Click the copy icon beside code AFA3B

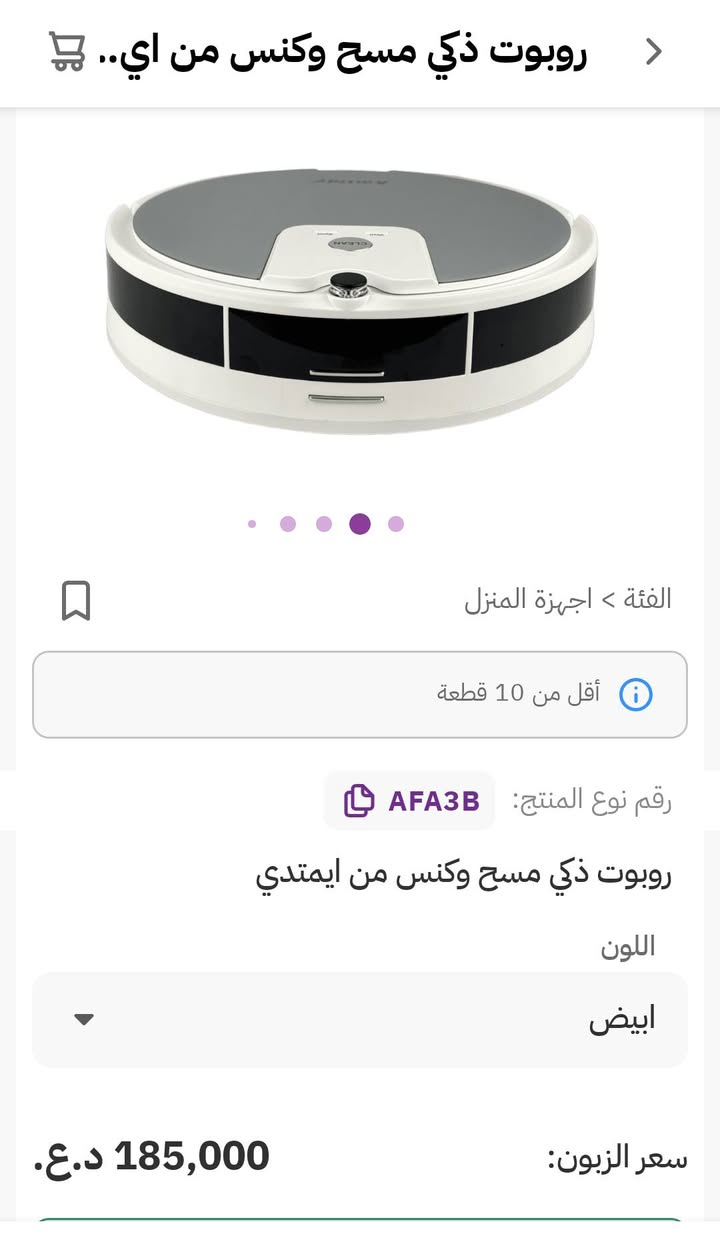pos(357,801)
